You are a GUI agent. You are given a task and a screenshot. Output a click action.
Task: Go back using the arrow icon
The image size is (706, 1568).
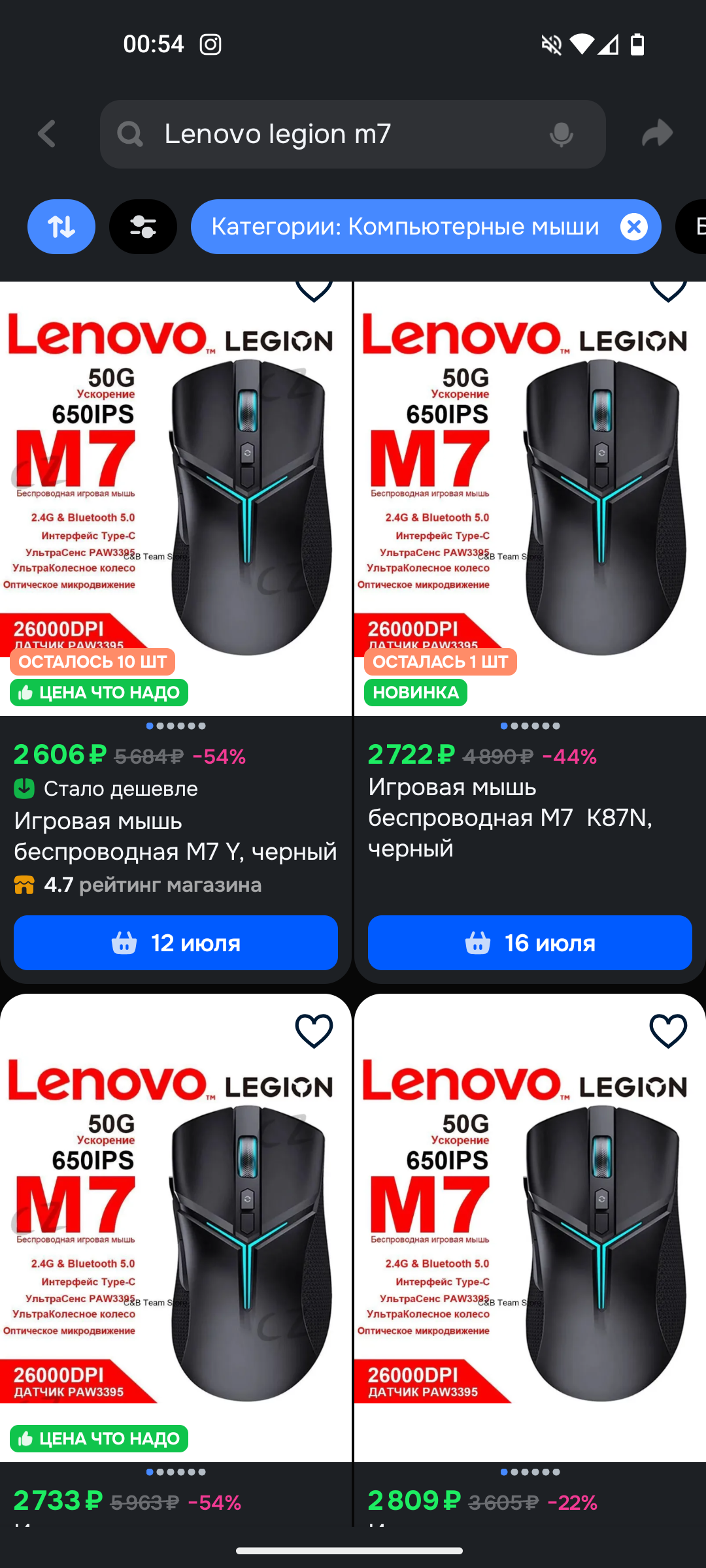pos(47,134)
